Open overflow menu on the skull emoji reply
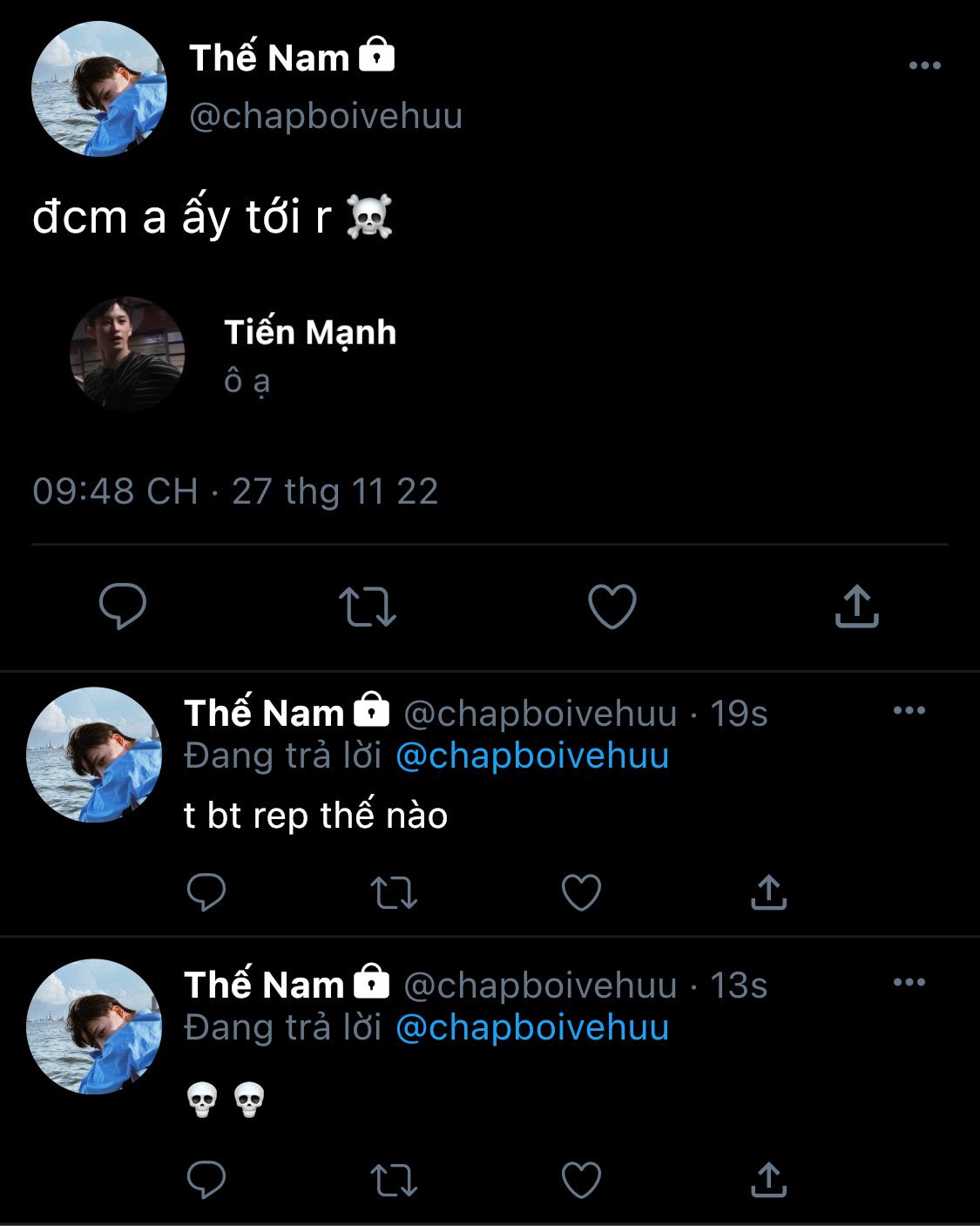This screenshot has height=1226, width=980. point(909,983)
